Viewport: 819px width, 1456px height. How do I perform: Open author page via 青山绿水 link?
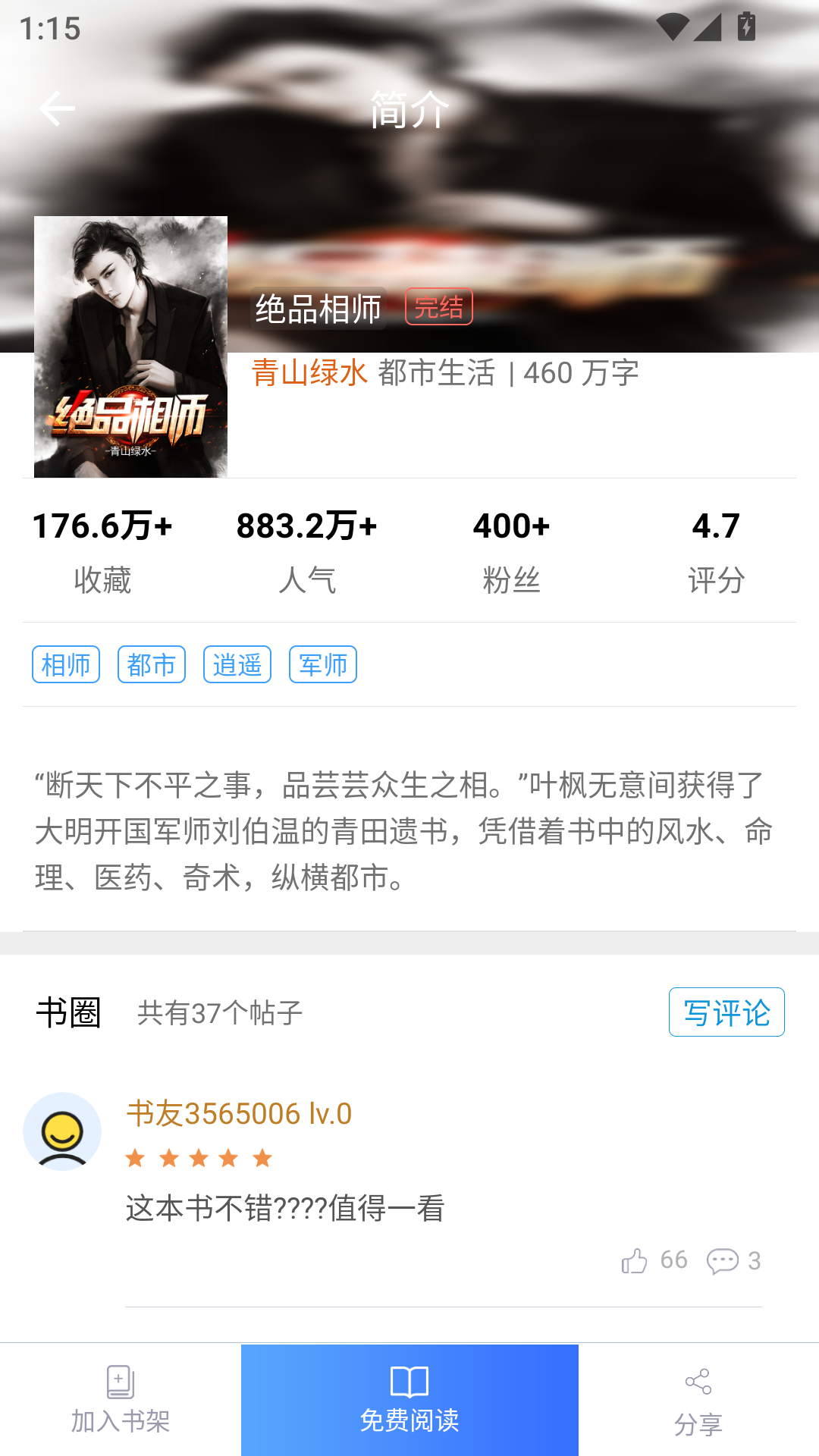[308, 372]
